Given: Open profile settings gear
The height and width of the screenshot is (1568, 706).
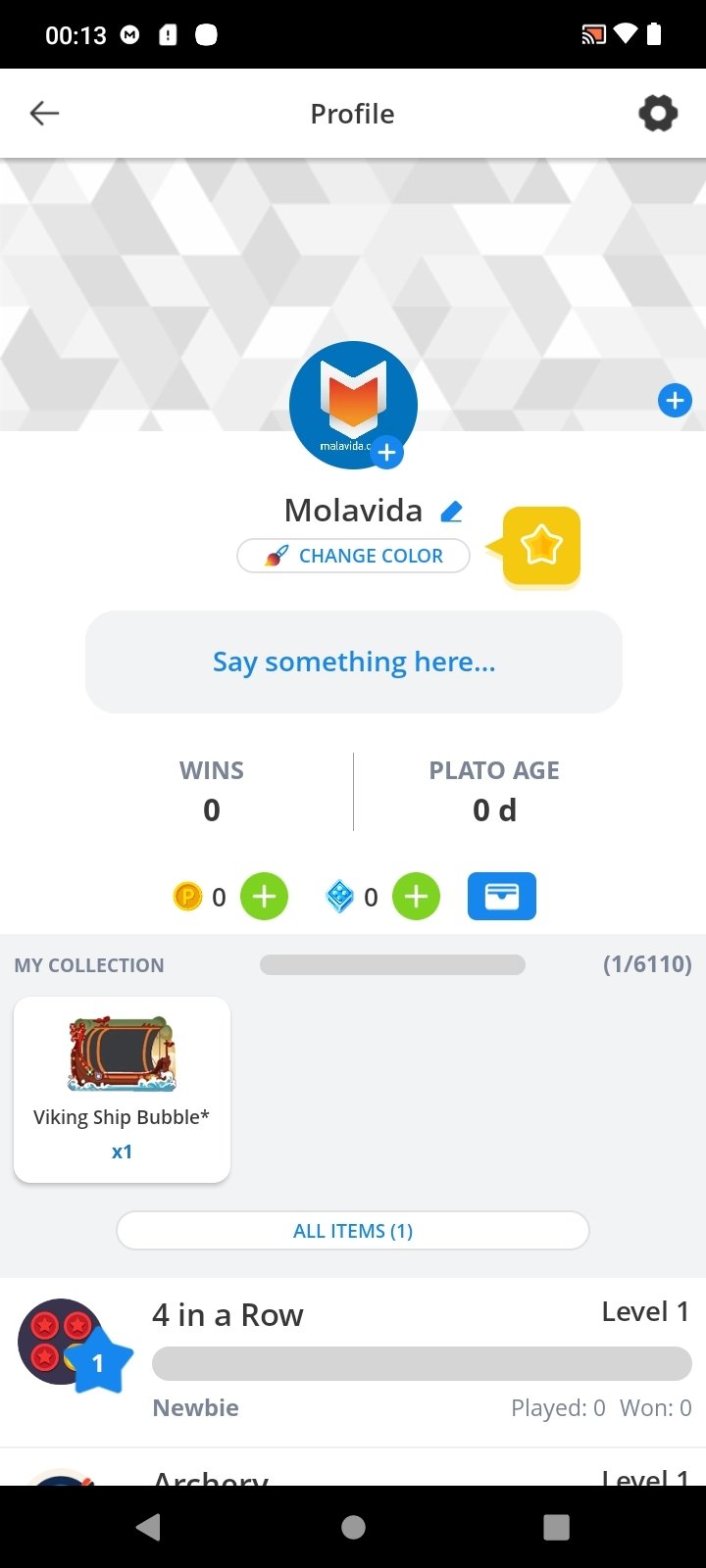Looking at the screenshot, I should pos(658,114).
